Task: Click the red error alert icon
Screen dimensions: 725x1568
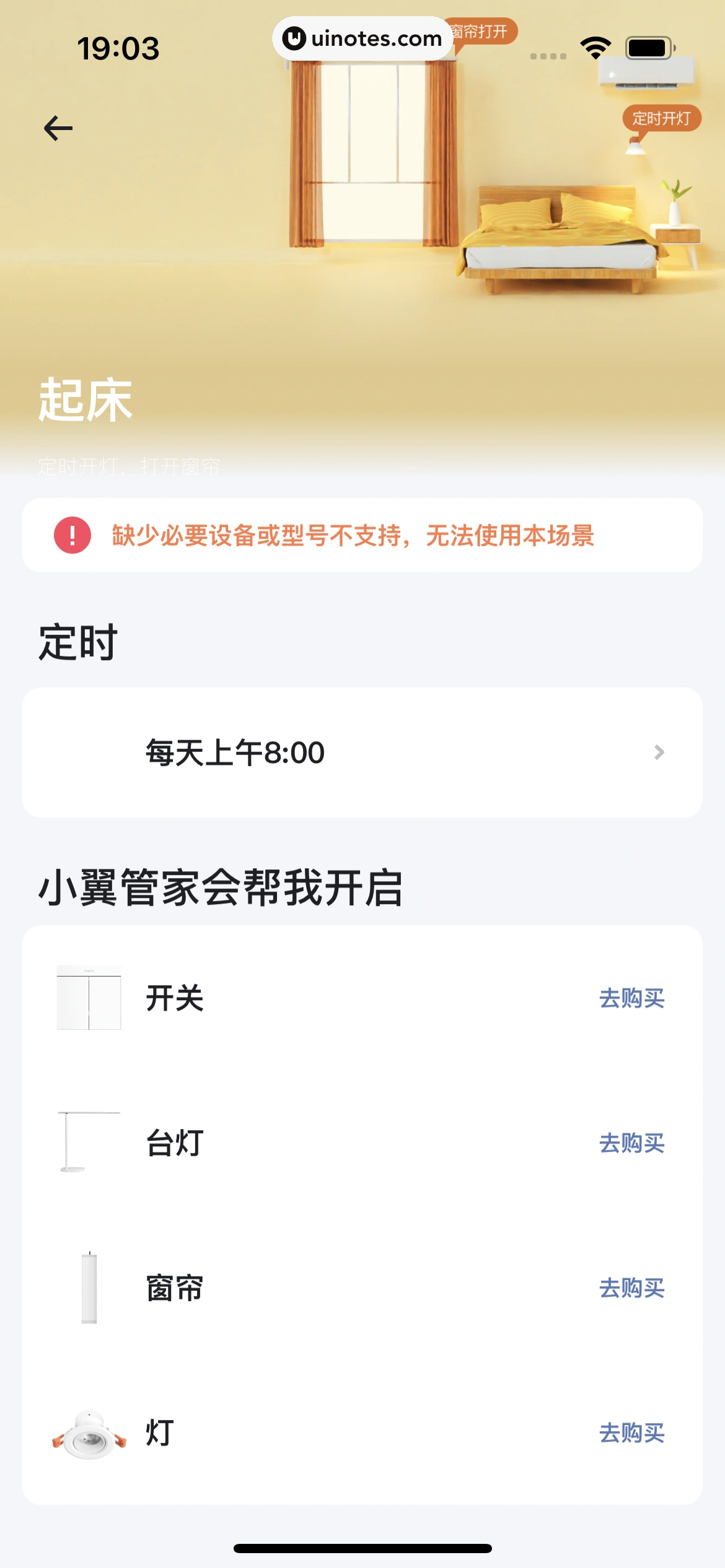Action: (72, 535)
